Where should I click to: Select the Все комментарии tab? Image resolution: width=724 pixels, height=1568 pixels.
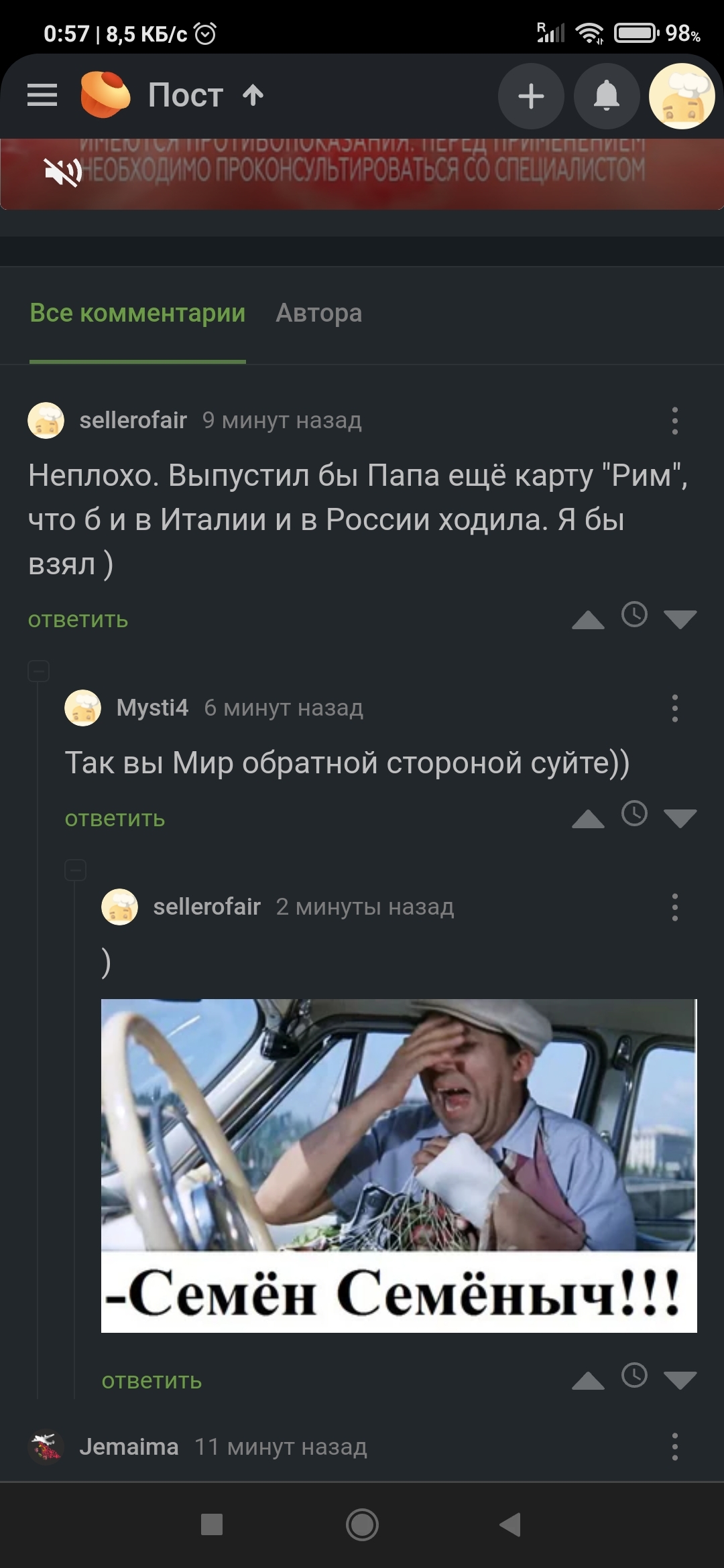pos(137,313)
